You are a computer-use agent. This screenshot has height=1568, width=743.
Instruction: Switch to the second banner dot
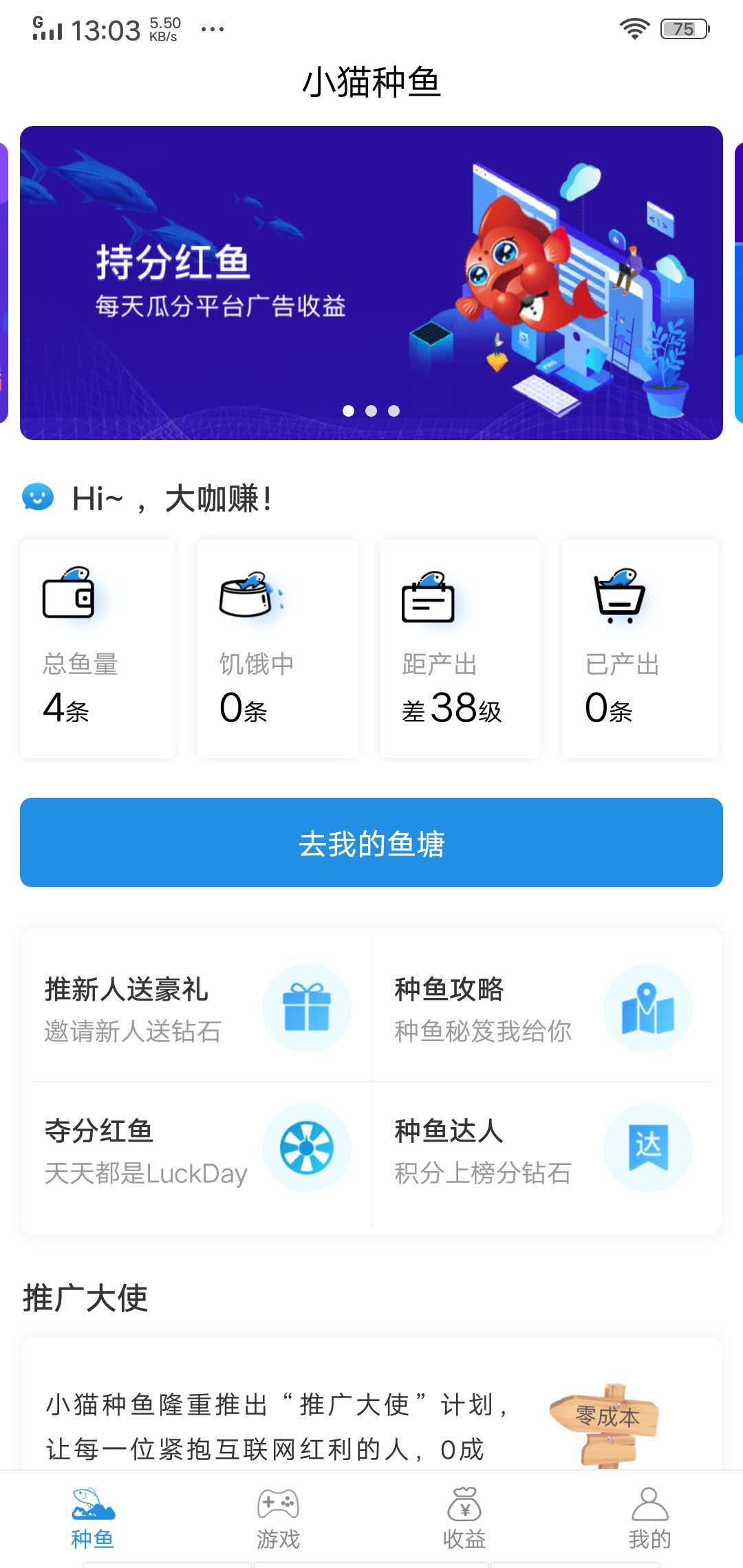pyautogui.click(x=371, y=411)
